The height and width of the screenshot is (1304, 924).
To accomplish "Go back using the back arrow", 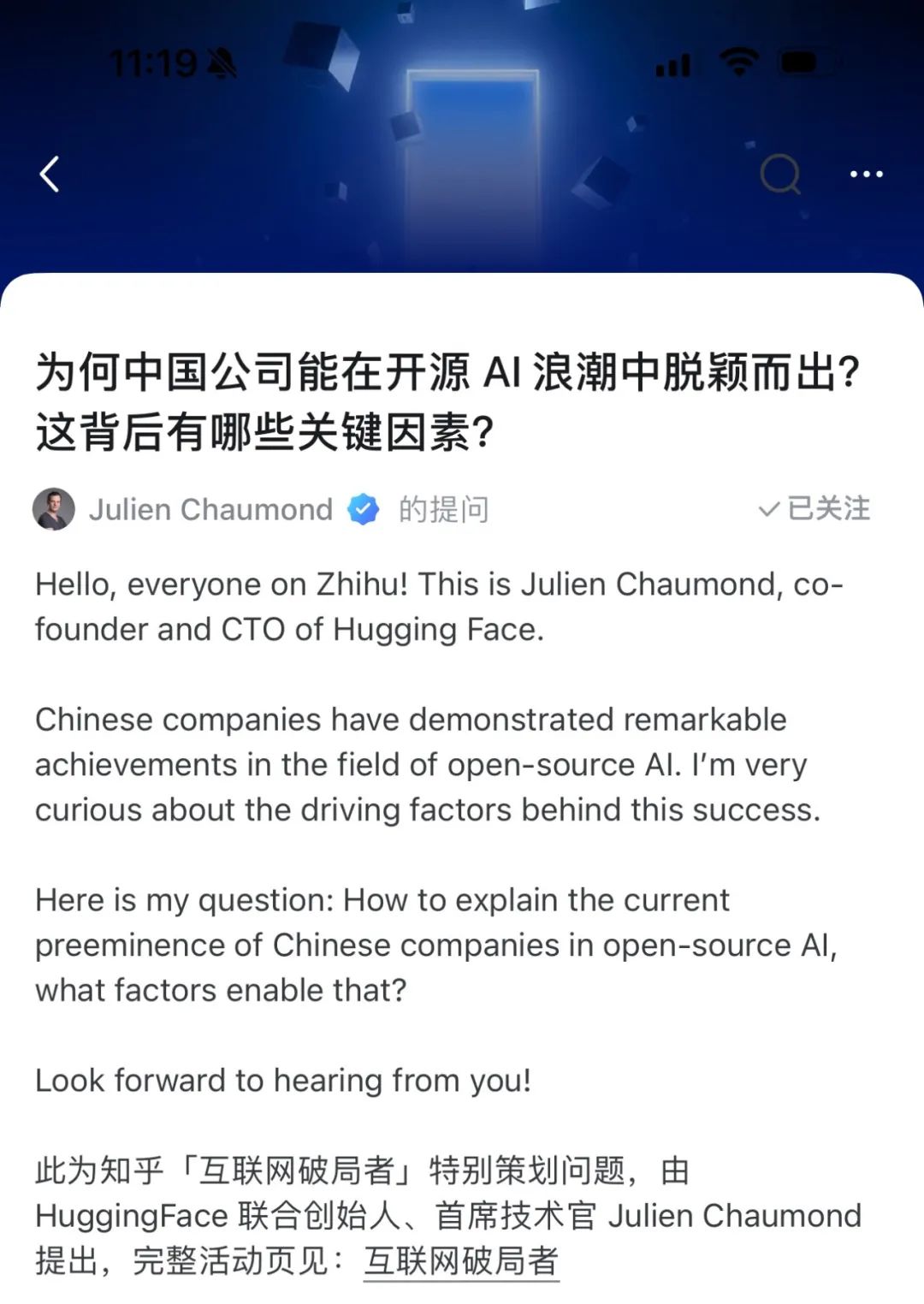I will coord(50,175).
